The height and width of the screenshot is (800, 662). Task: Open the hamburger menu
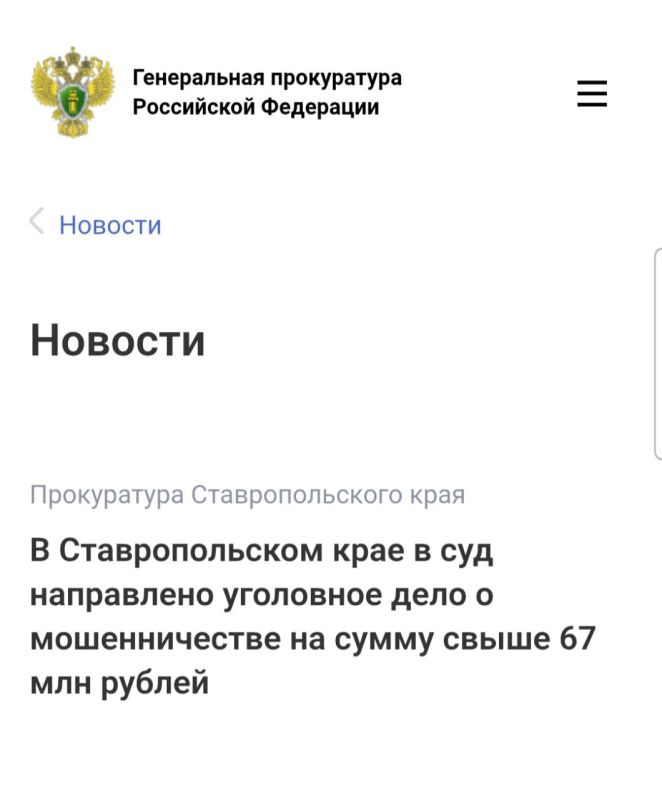tap(592, 94)
